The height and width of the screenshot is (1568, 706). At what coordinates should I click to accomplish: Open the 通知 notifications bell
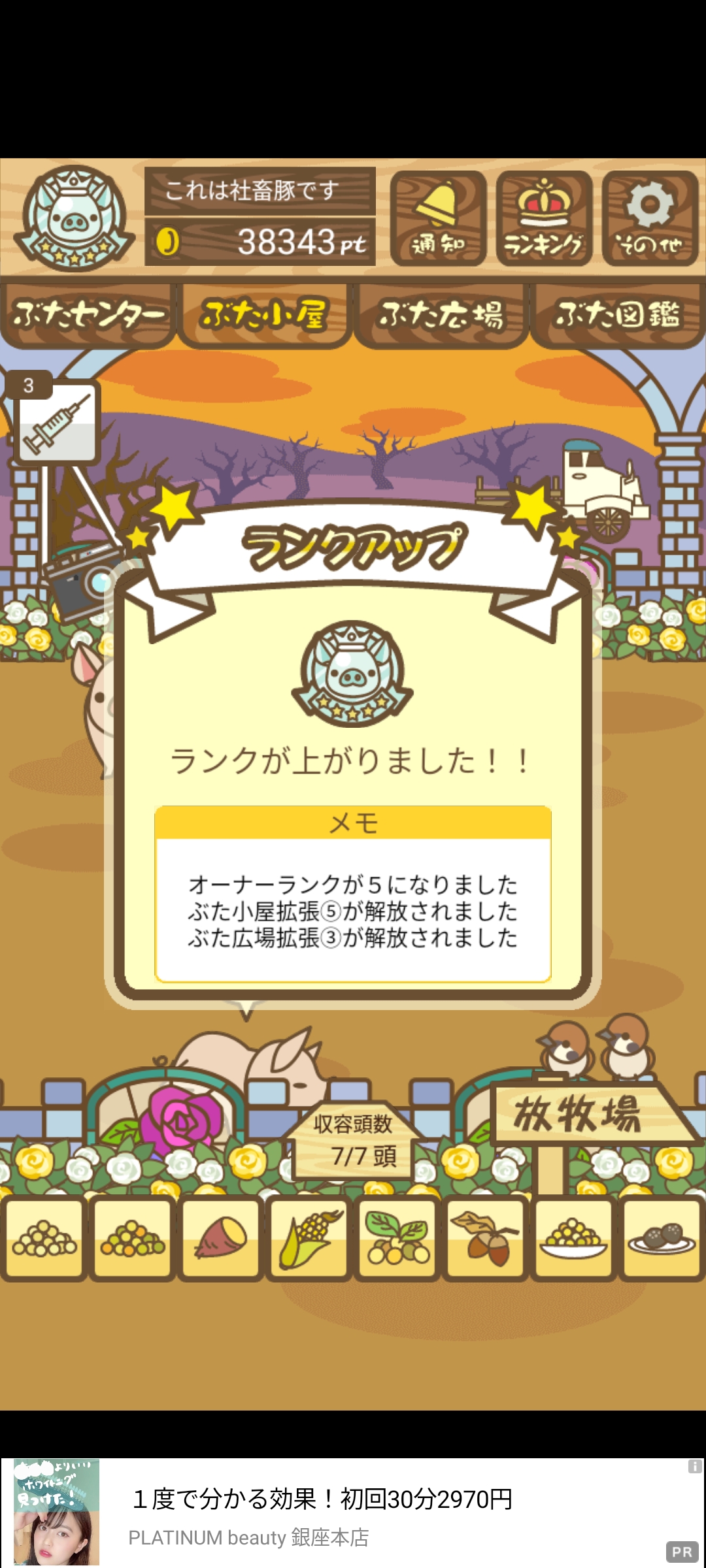point(438,218)
